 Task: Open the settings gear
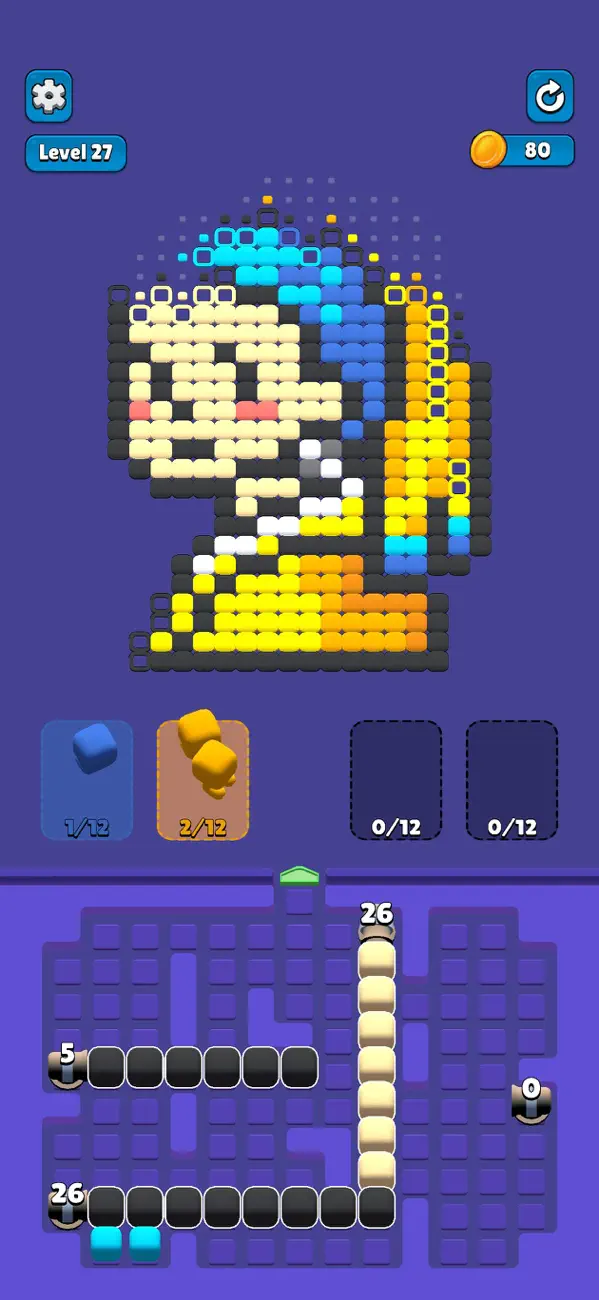(x=49, y=96)
